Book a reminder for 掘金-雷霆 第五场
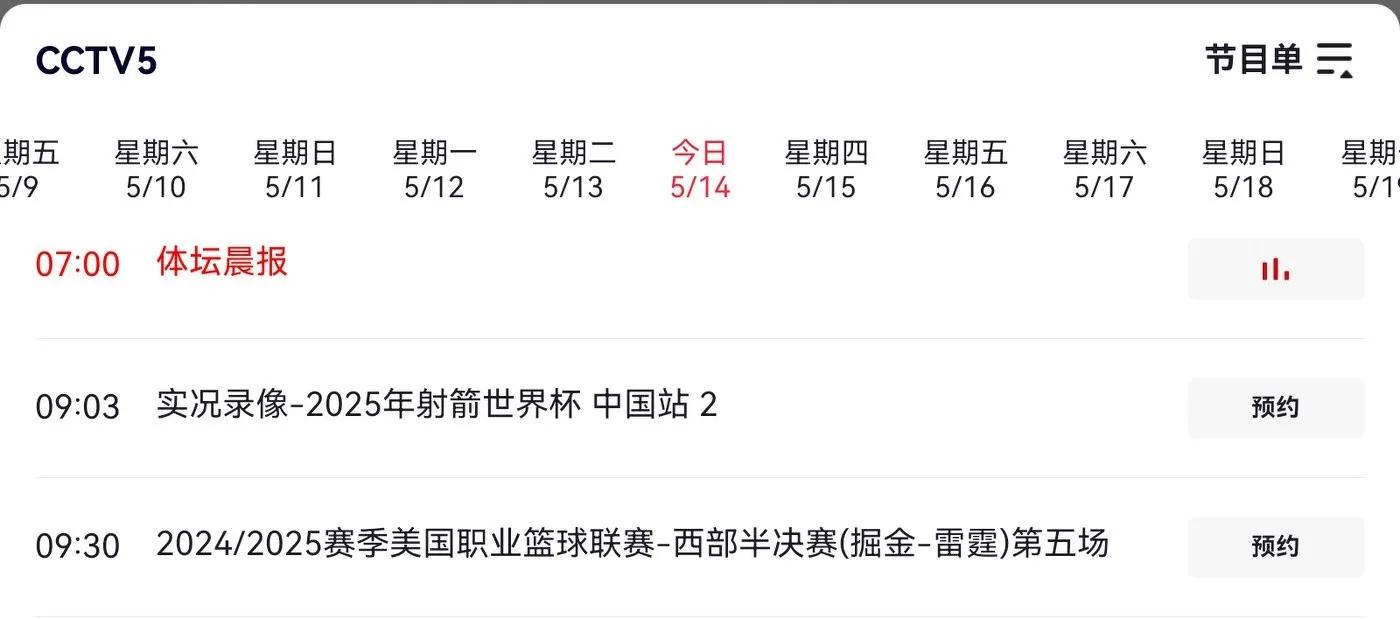 point(1275,546)
